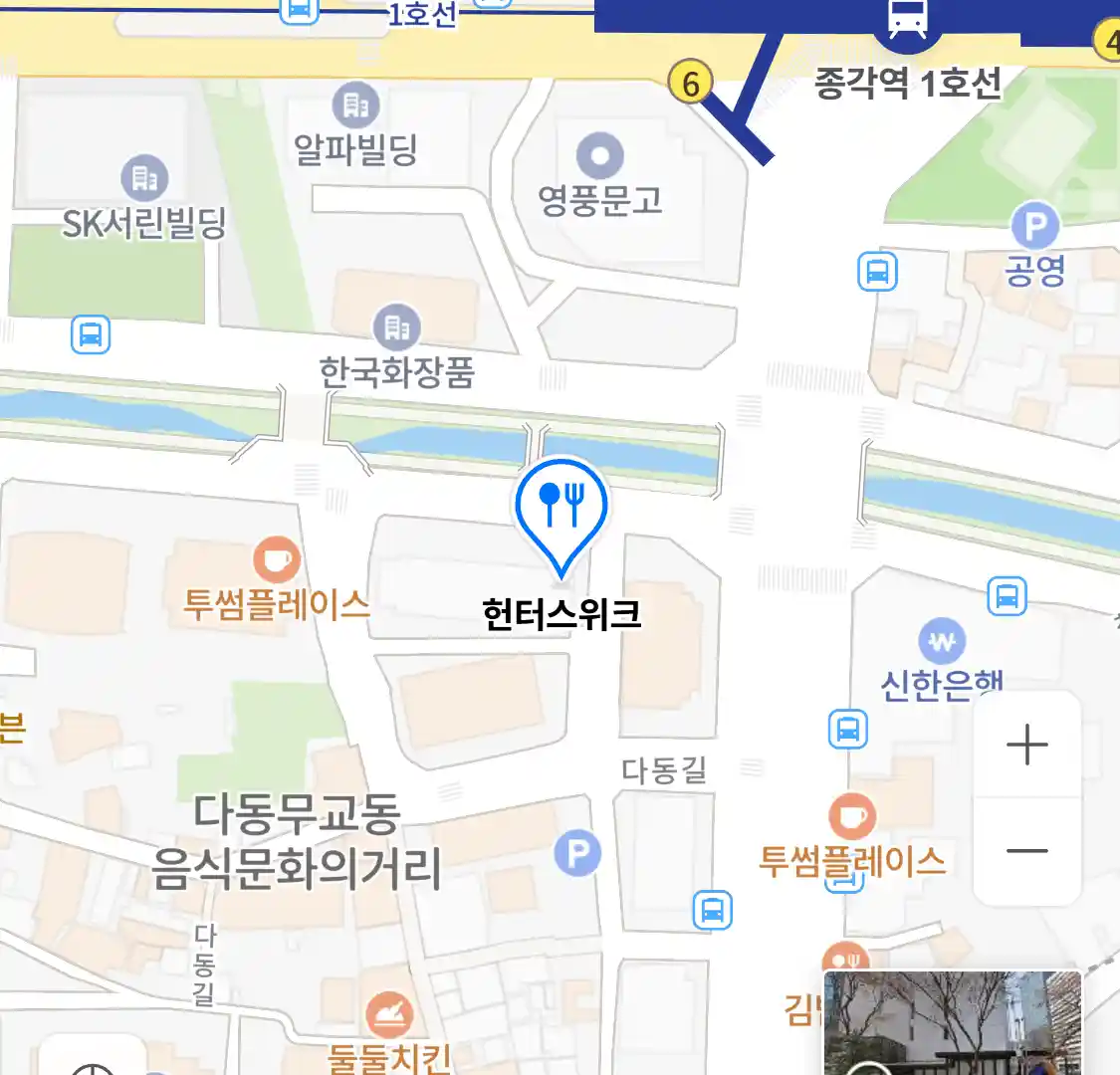
Task: Tap the 둘둘치킨 restaurant marker
Action: pyautogui.click(x=389, y=1016)
